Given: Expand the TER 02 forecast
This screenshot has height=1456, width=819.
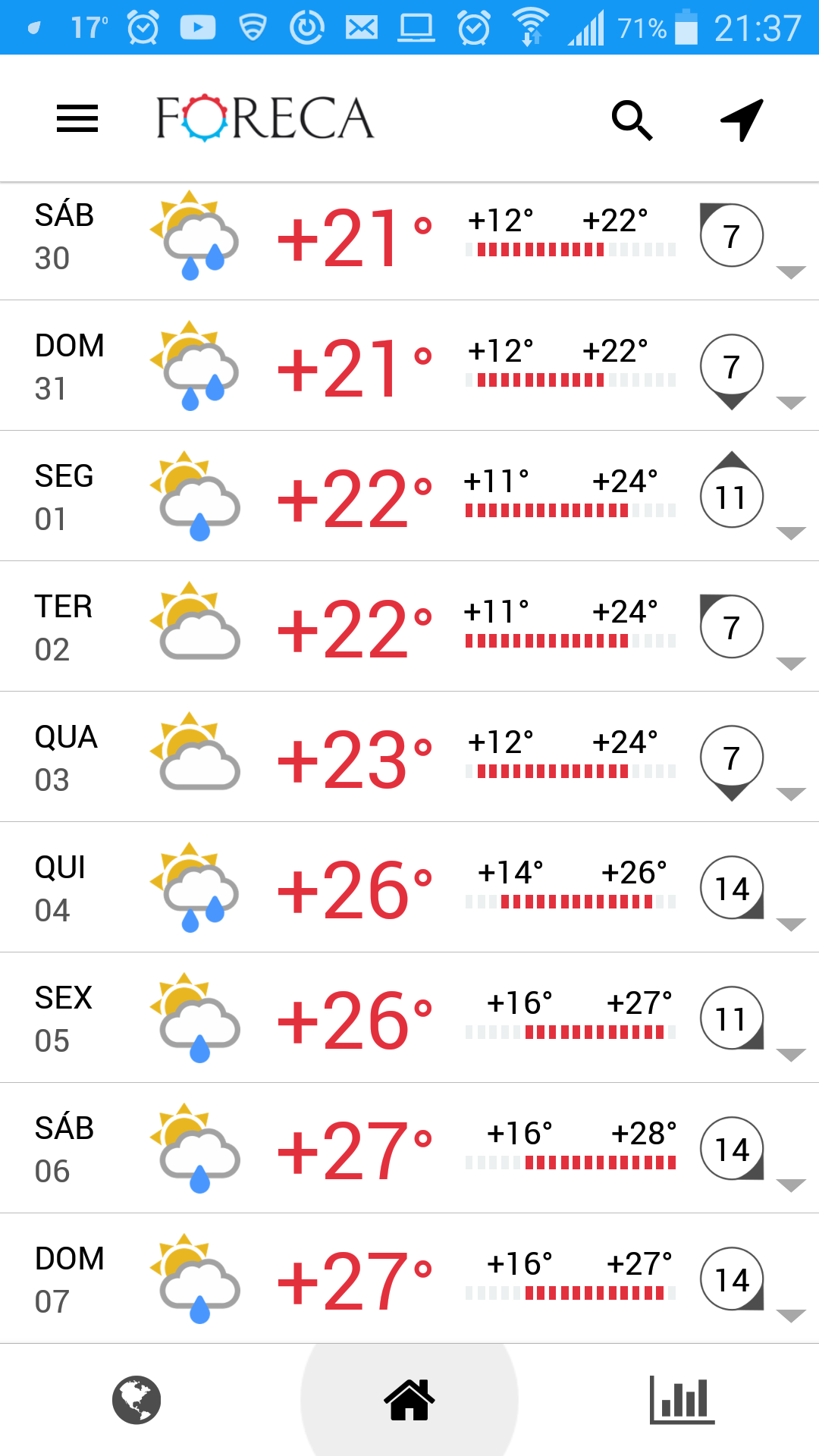Looking at the screenshot, I should point(790,664).
